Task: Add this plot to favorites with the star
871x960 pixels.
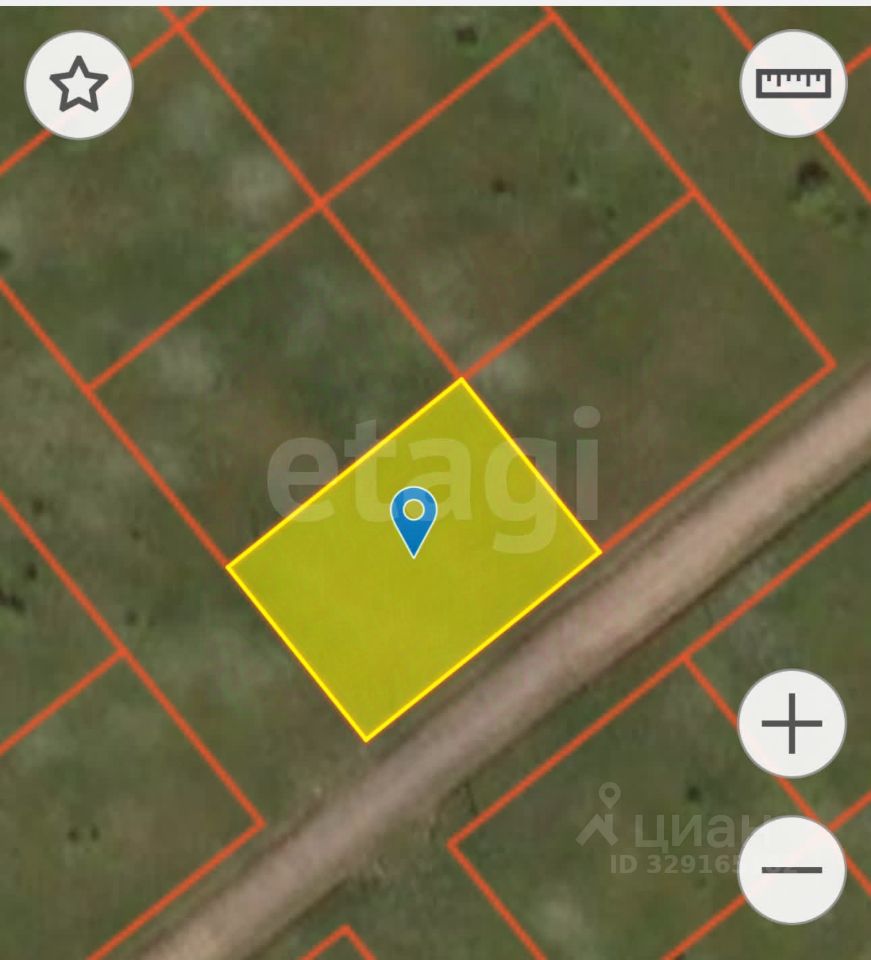Action: 79,84
